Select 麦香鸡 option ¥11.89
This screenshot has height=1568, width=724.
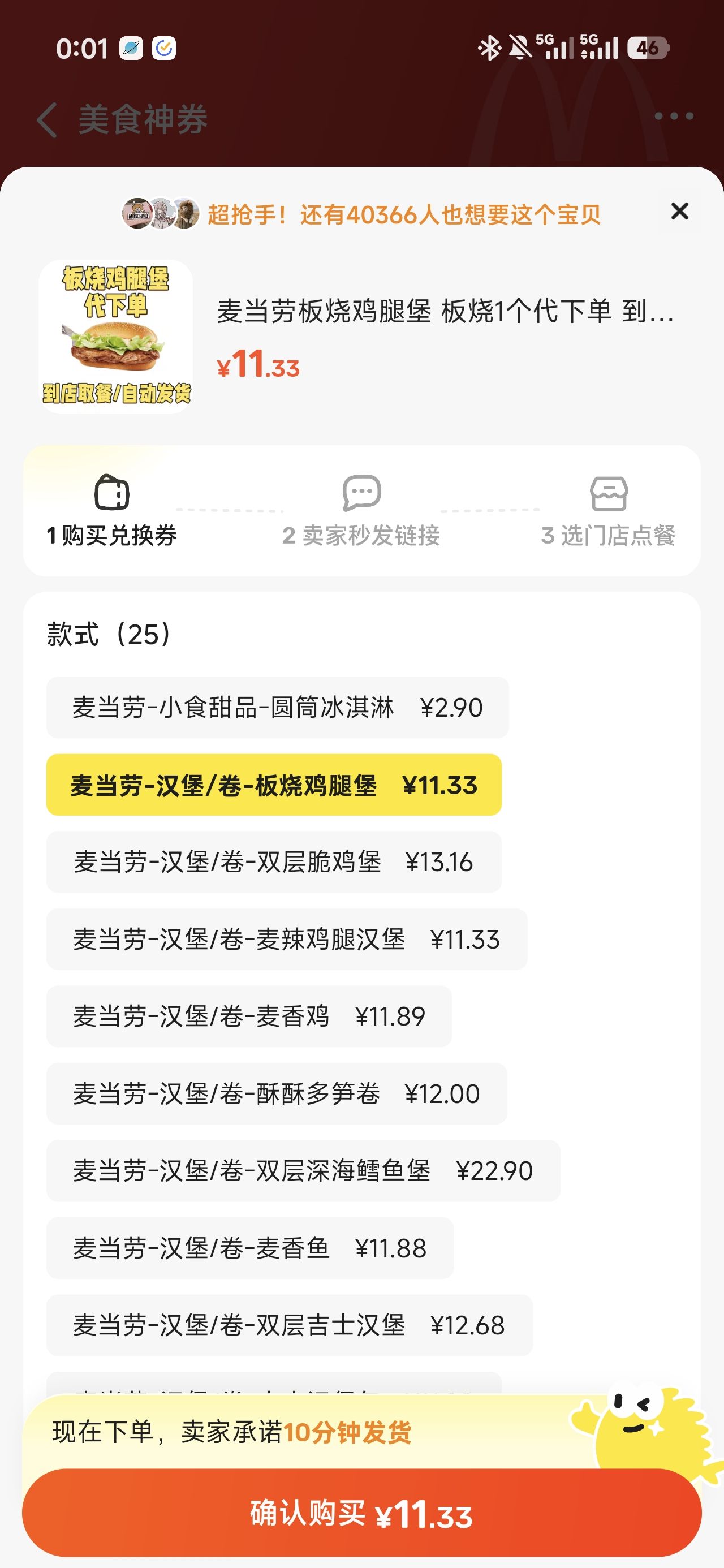pyautogui.click(x=248, y=1016)
